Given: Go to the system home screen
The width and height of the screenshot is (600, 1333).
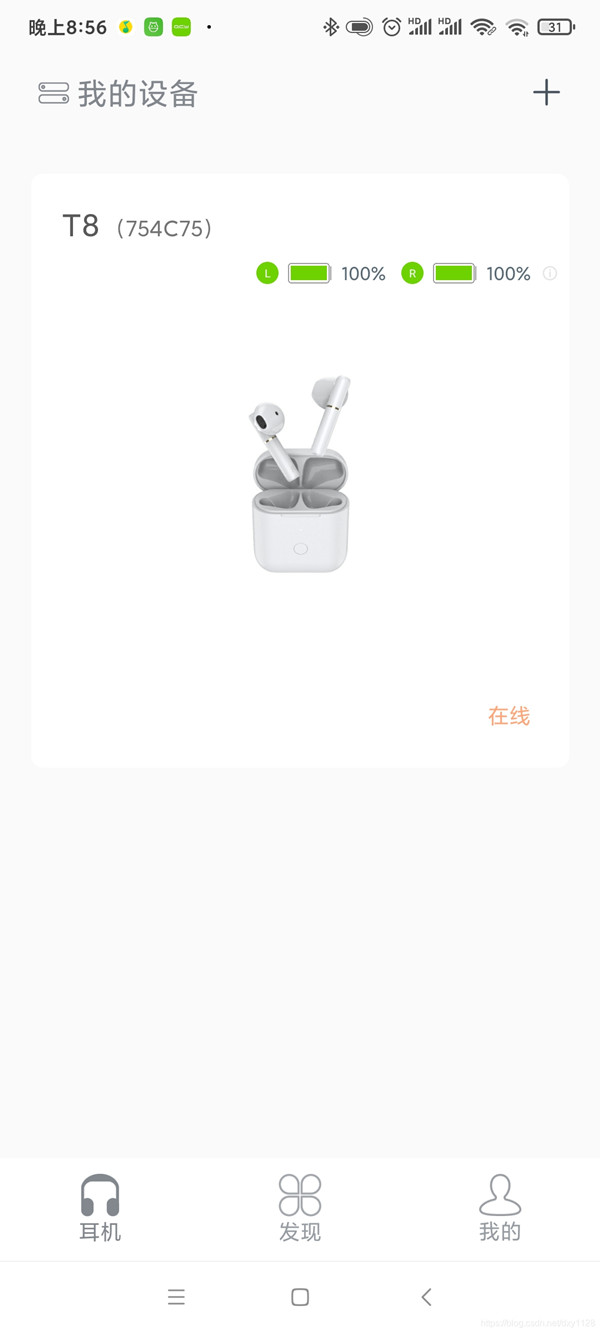Looking at the screenshot, I should (300, 1297).
